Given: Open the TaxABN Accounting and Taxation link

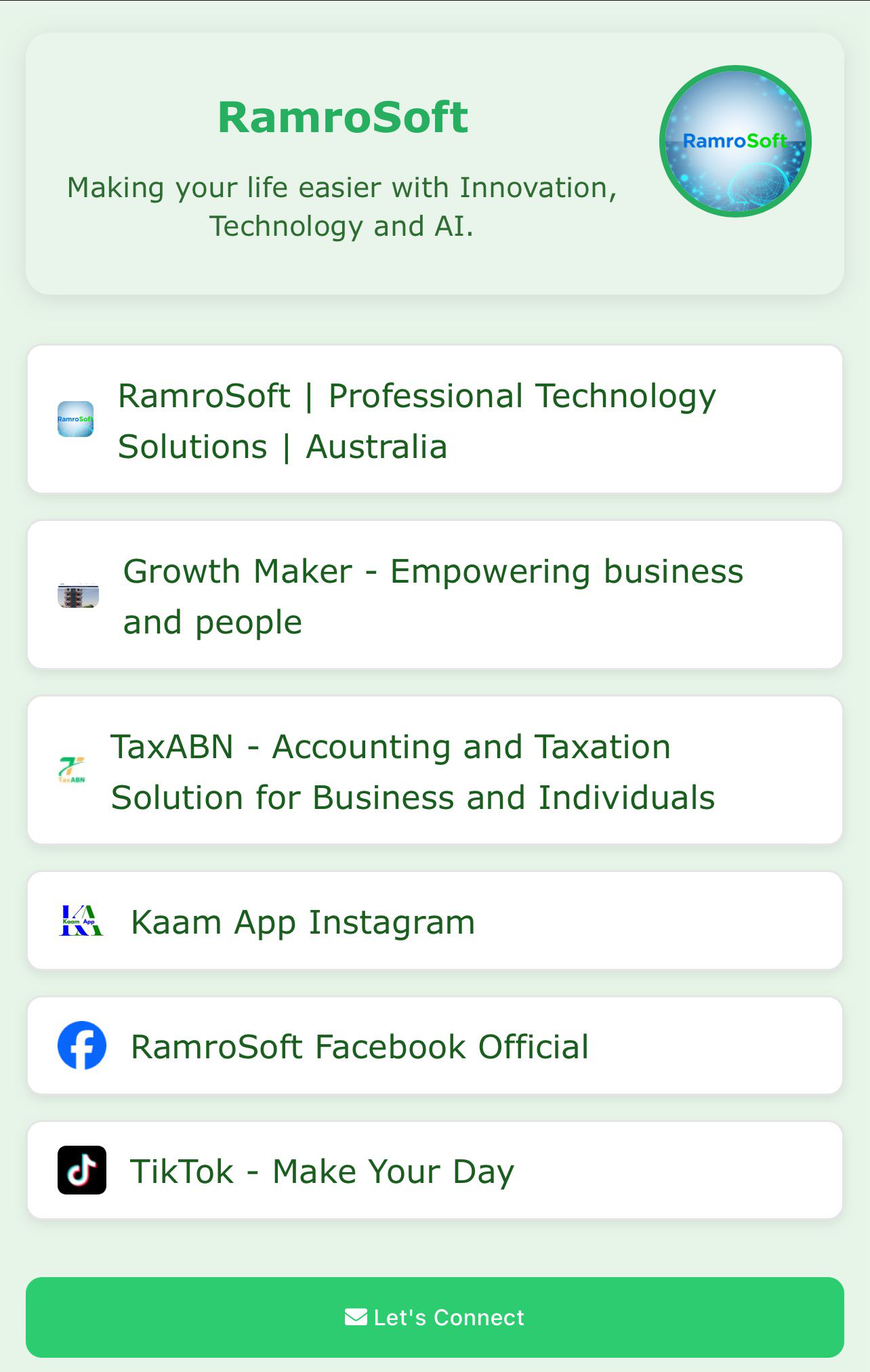Looking at the screenshot, I should pos(434,771).
